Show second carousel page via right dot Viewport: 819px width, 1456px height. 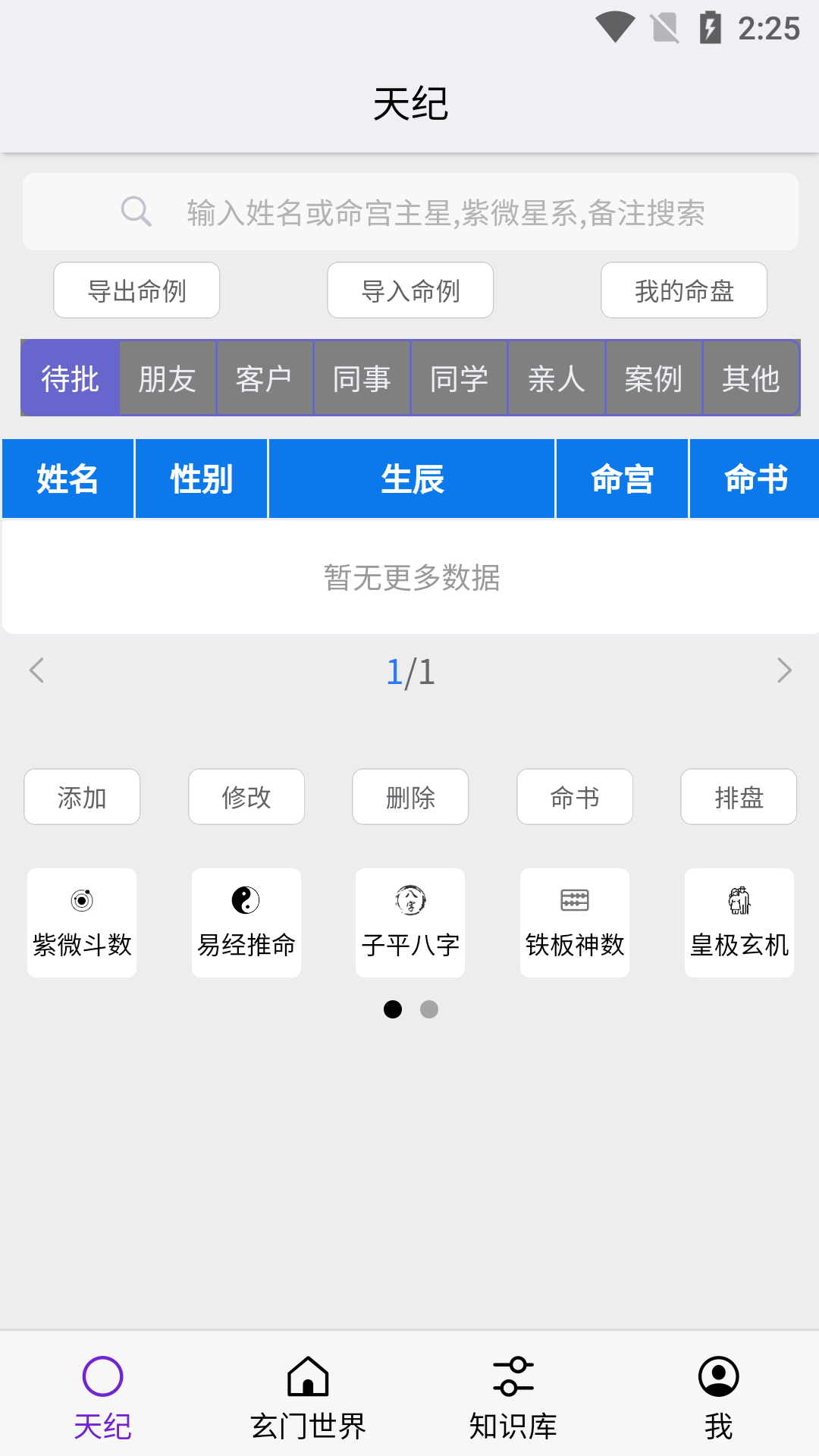click(x=430, y=1009)
